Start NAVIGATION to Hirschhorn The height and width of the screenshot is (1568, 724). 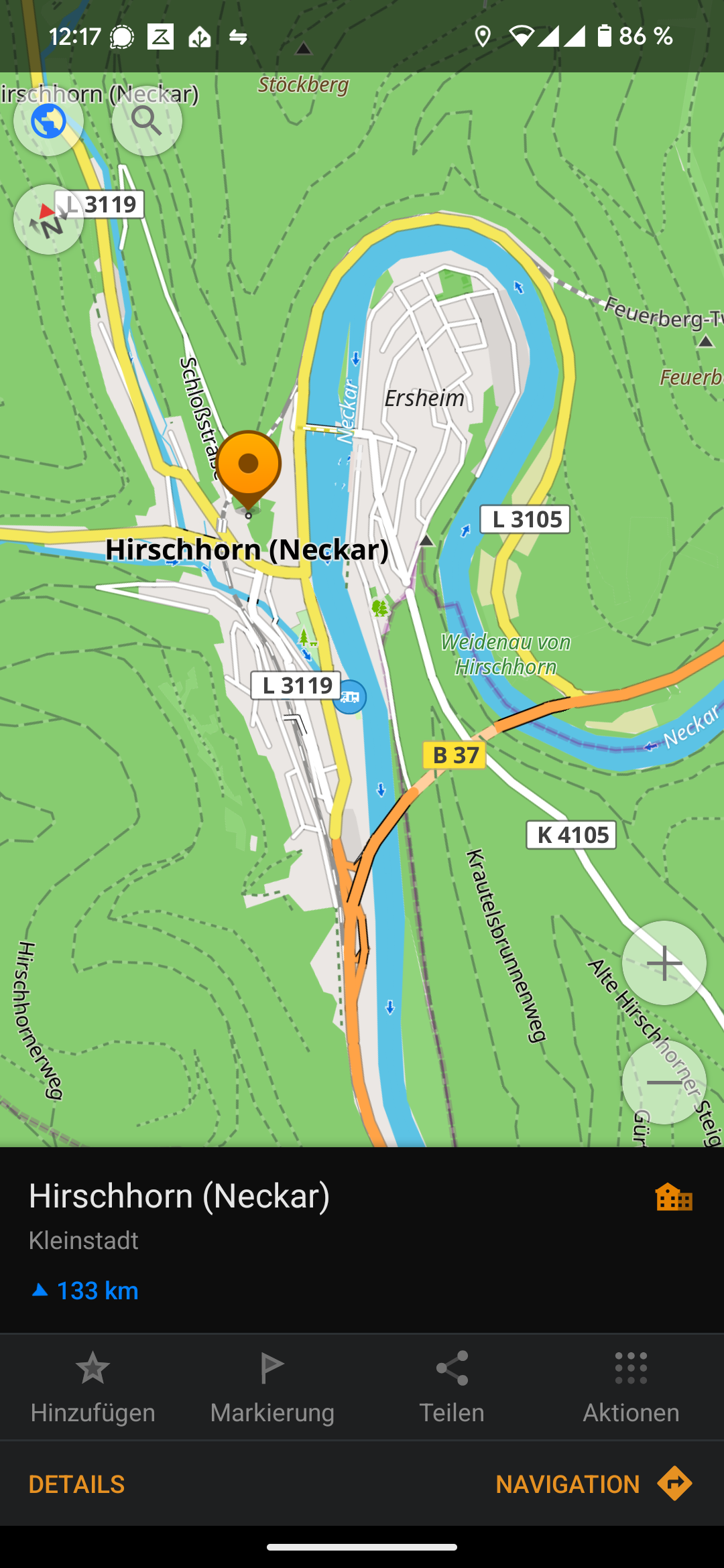click(x=594, y=1484)
